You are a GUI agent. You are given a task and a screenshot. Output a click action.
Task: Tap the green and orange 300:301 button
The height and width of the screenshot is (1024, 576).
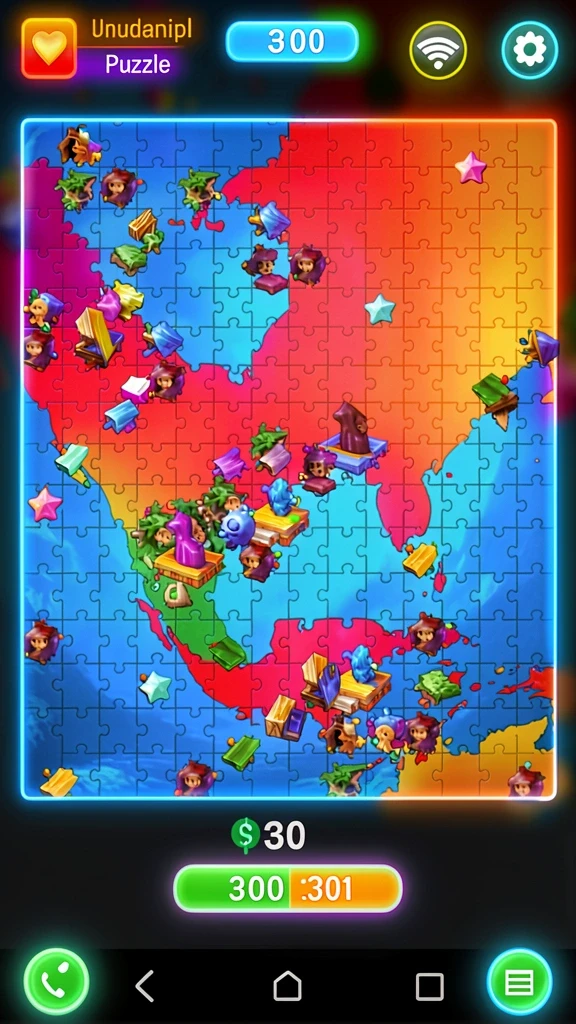pos(288,888)
